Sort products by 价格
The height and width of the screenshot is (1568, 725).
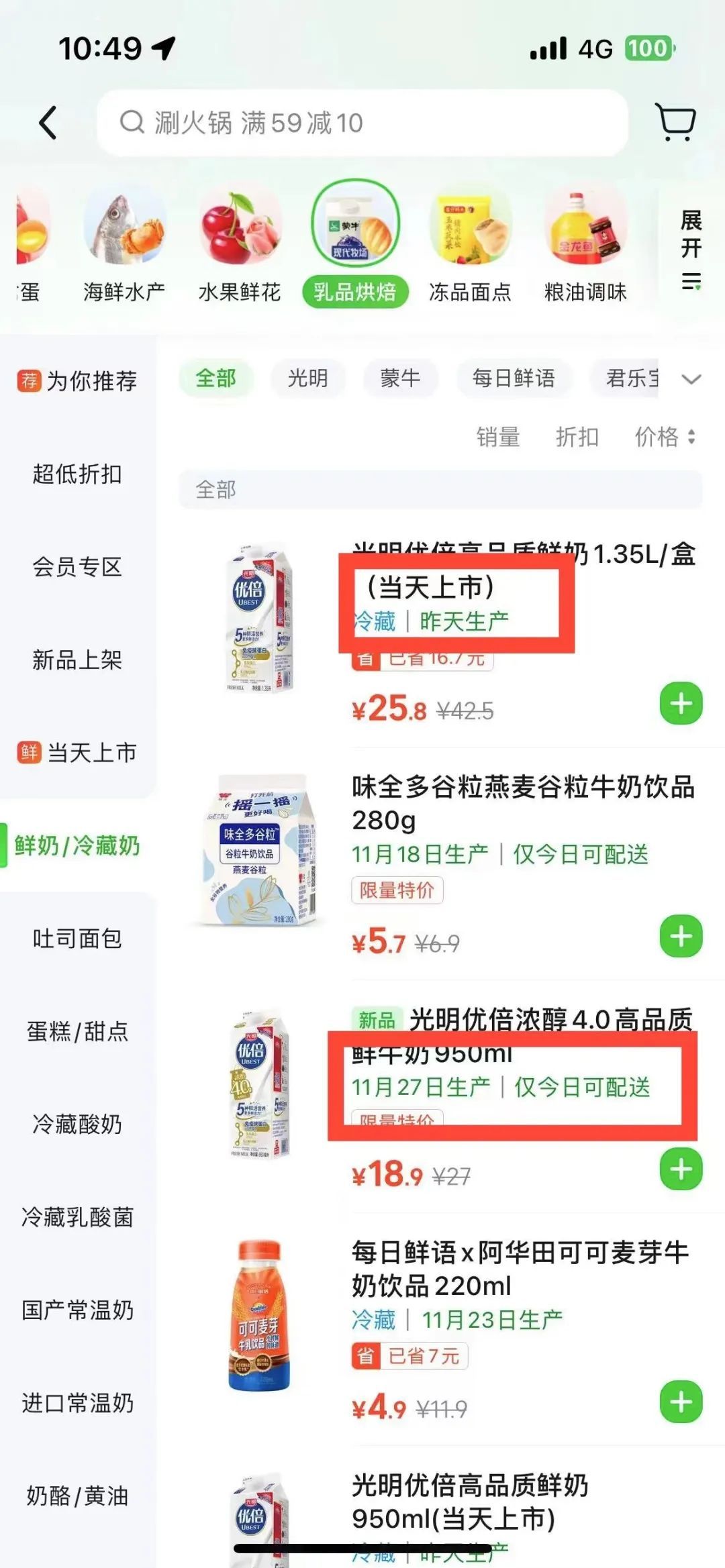[663, 437]
